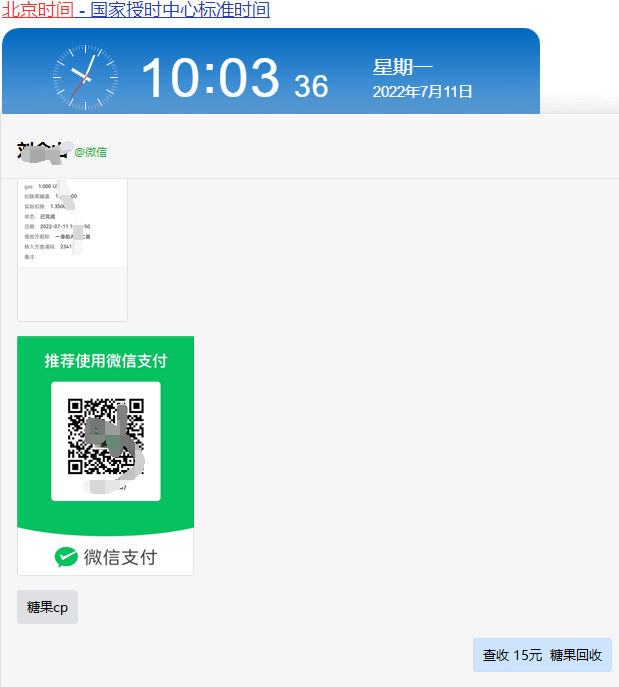Open the transaction receipt image thumbnail
Image resolution: width=619 pixels, height=687 pixels.
[x=72, y=250]
